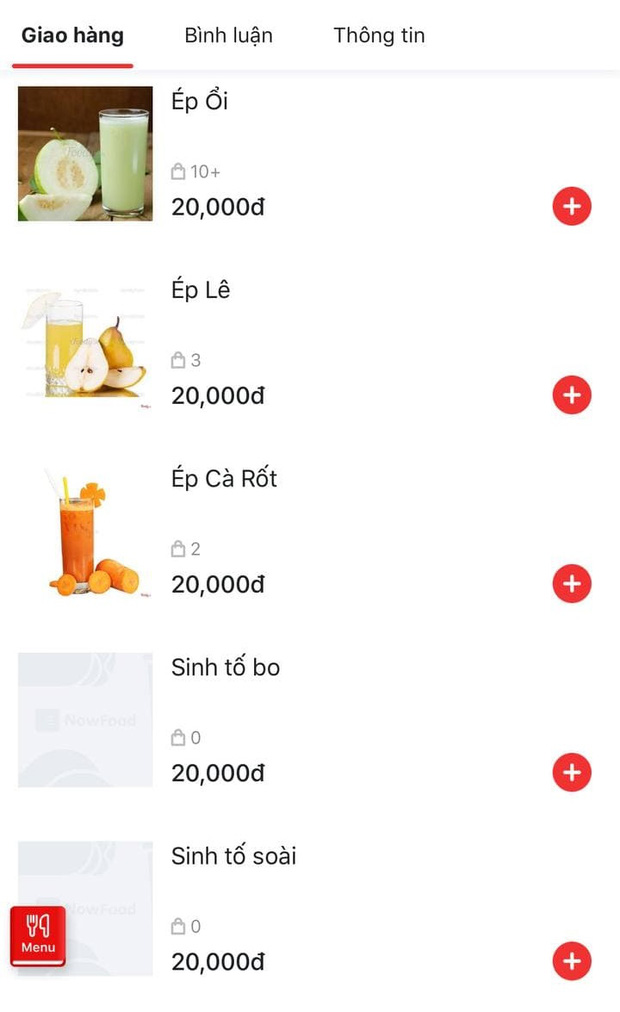The height and width of the screenshot is (1012, 620).
Task: Add Ép Cà Rốt to the cart
Action: coord(572,584)
